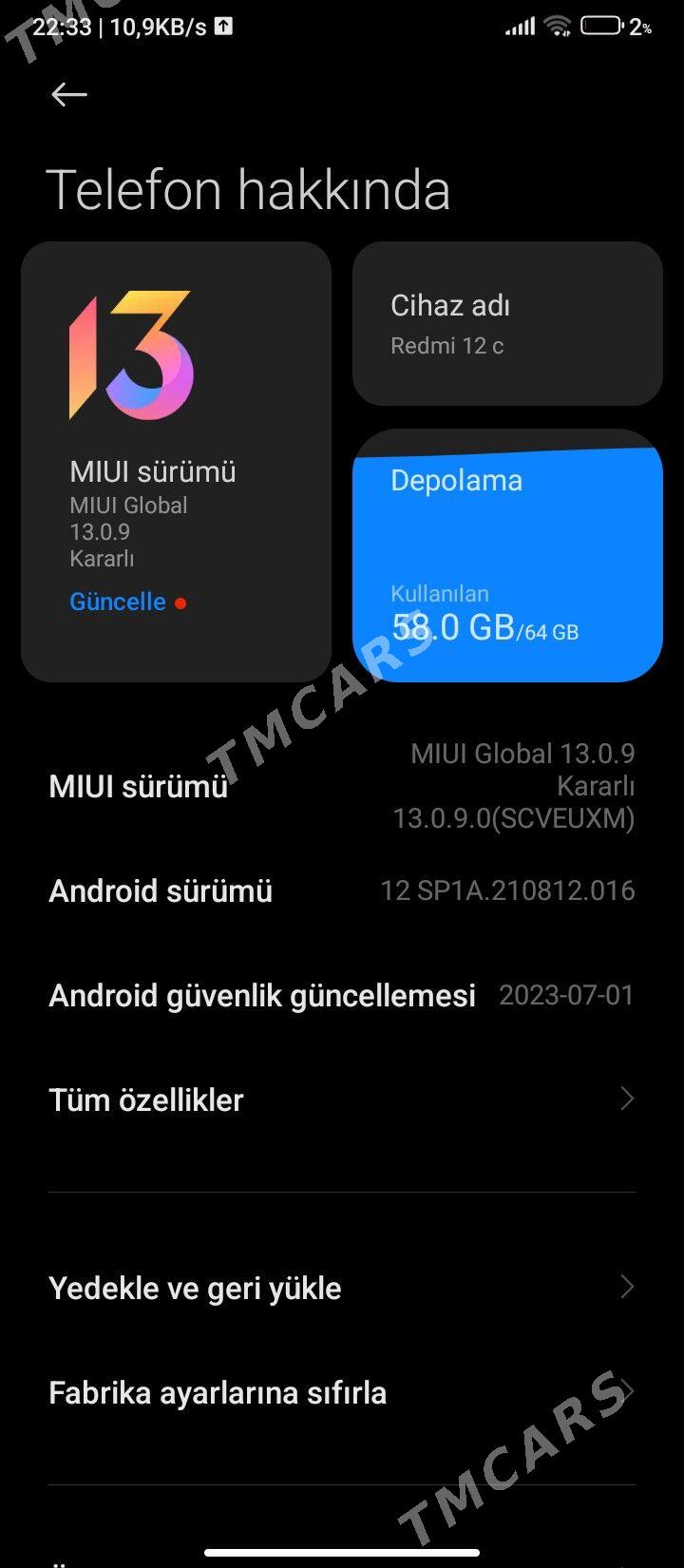The width and height of the screenshot is (684, 1568).
Task: Tap the Güncelle update link
Action: click(x=118, y=602)
